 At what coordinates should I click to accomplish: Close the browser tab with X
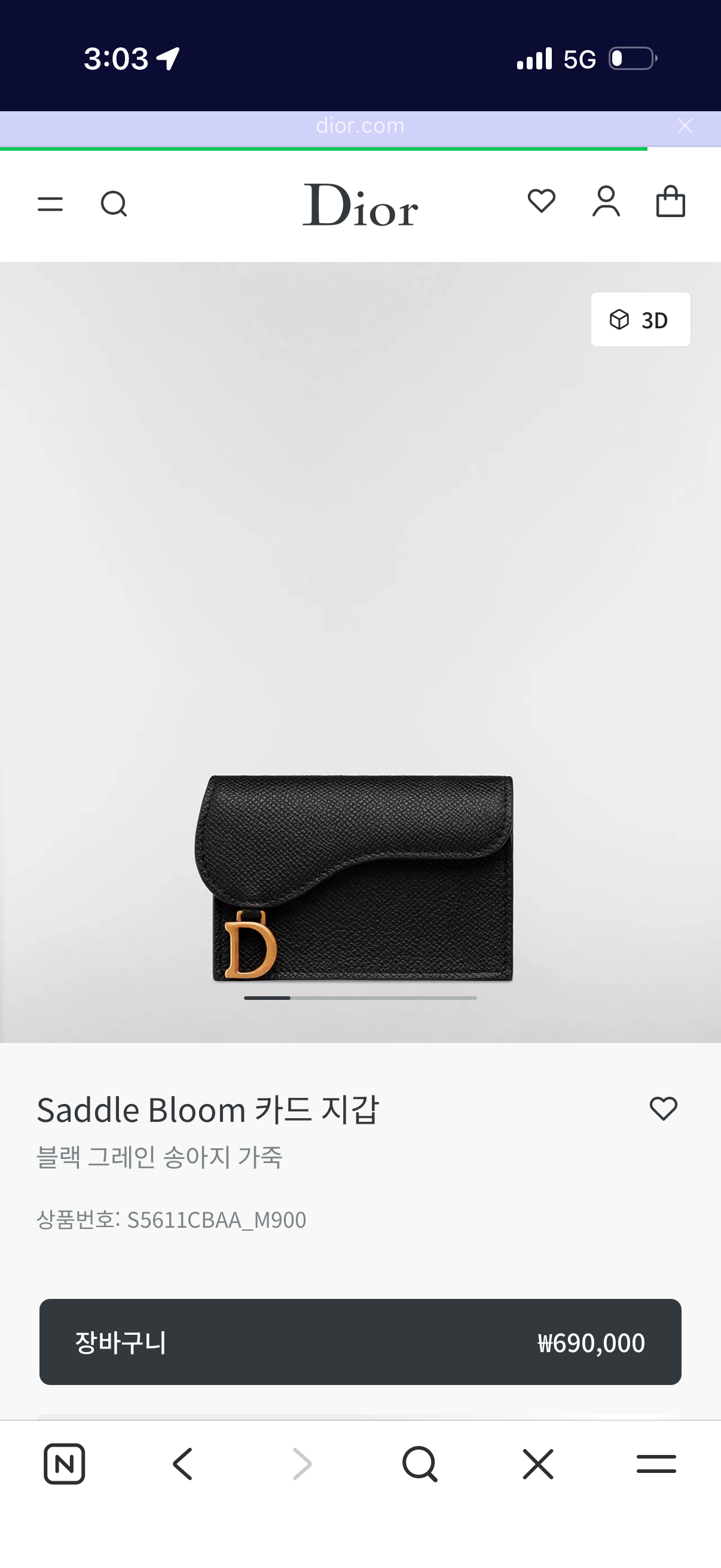tap(539, 1464)
